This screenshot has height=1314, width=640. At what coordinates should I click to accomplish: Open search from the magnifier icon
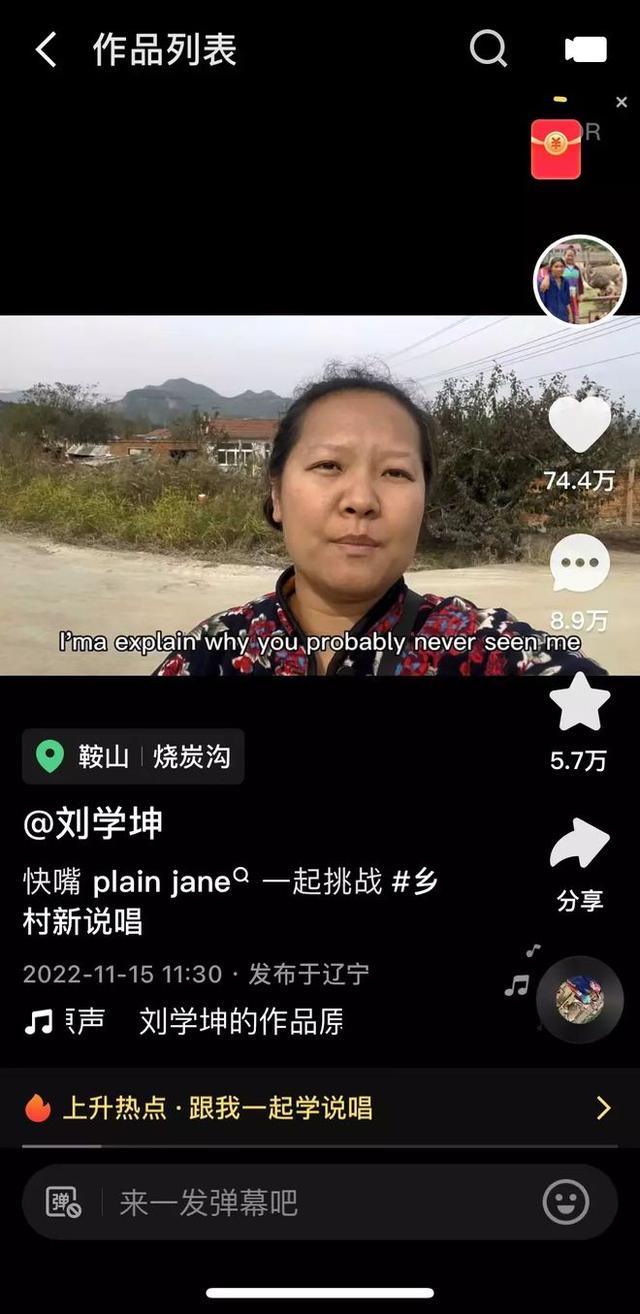tap(487, 48)
